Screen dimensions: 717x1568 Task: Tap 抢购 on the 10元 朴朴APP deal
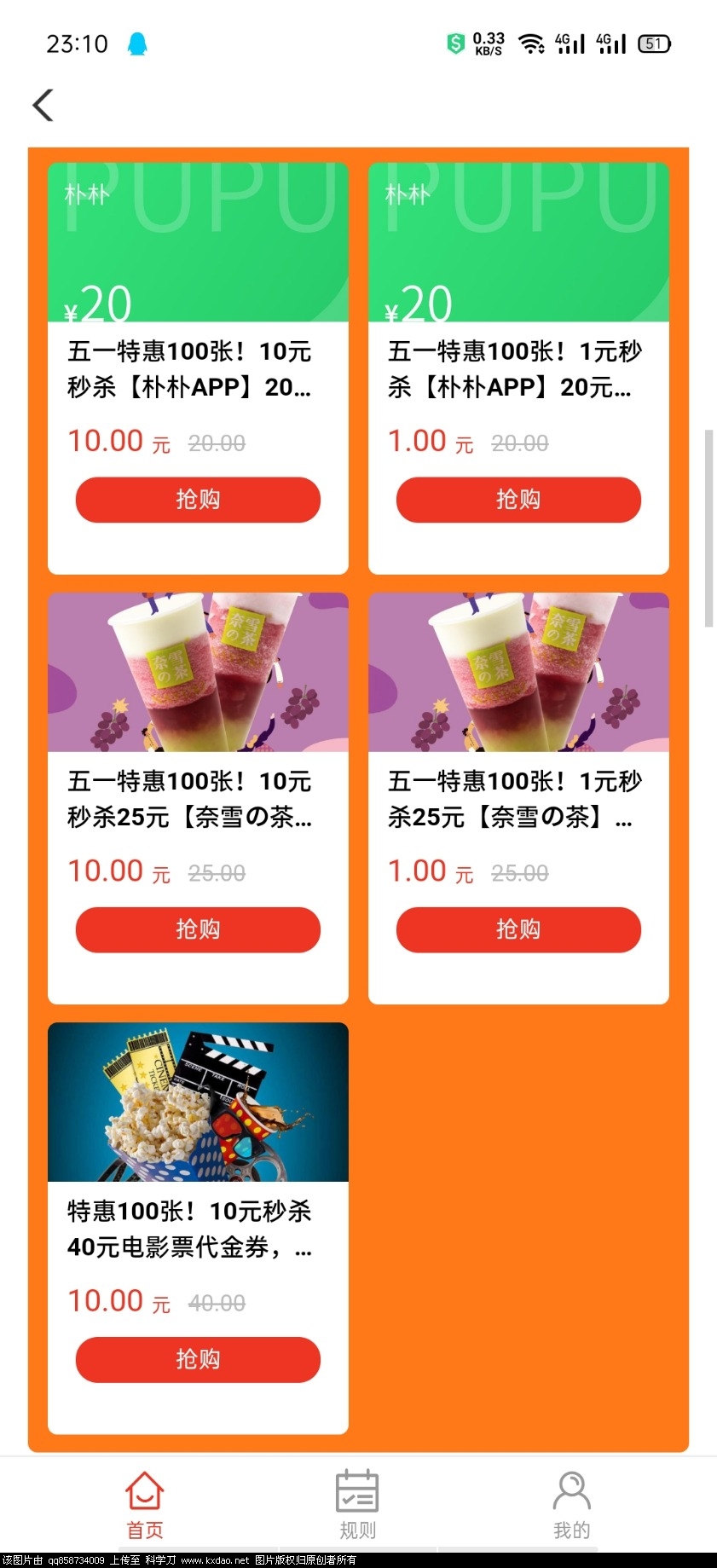point(198,500)
